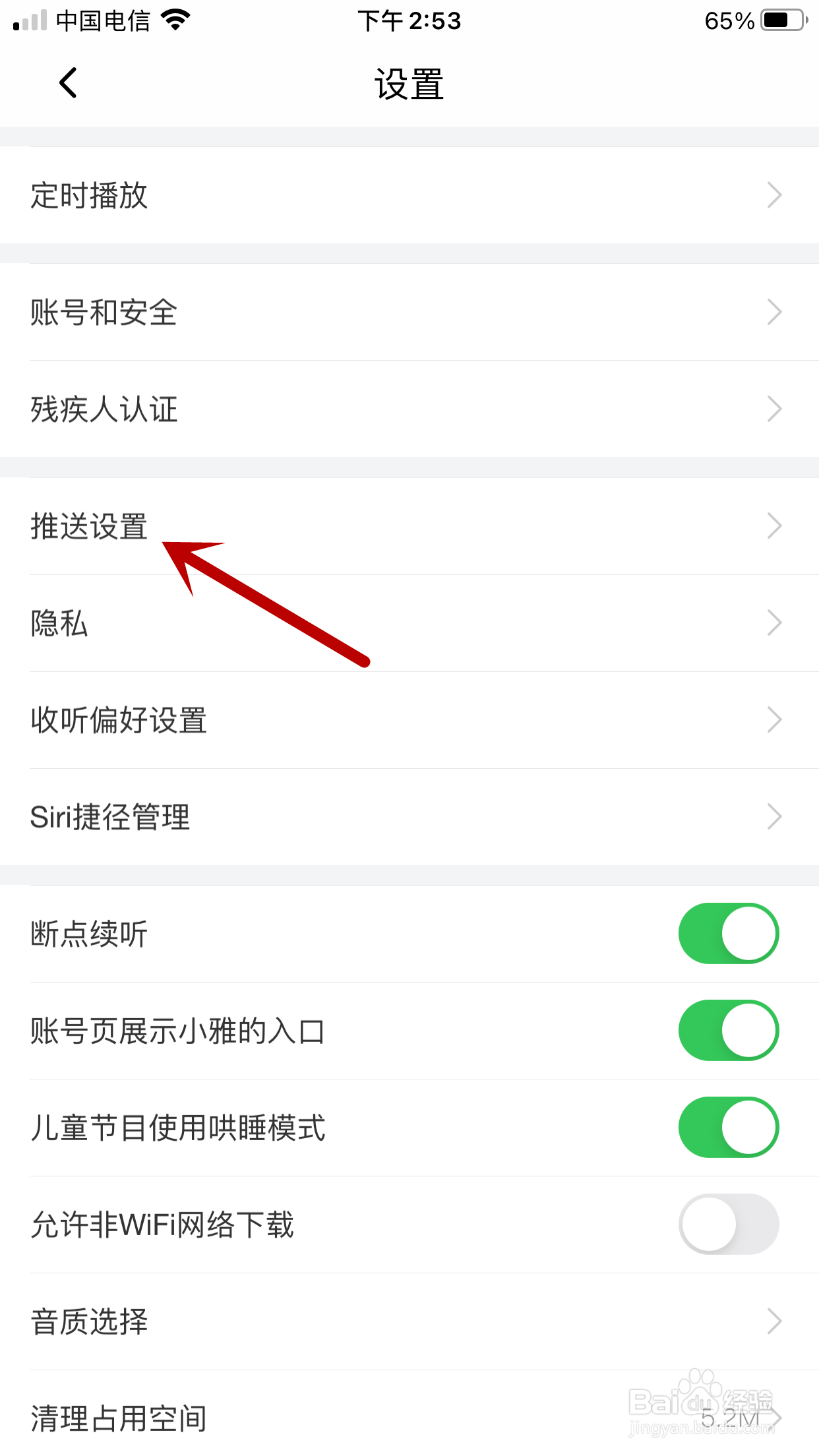Click the 设置 page title
The height and width of the screenshot is (1456, 819).
click(409, 83)
